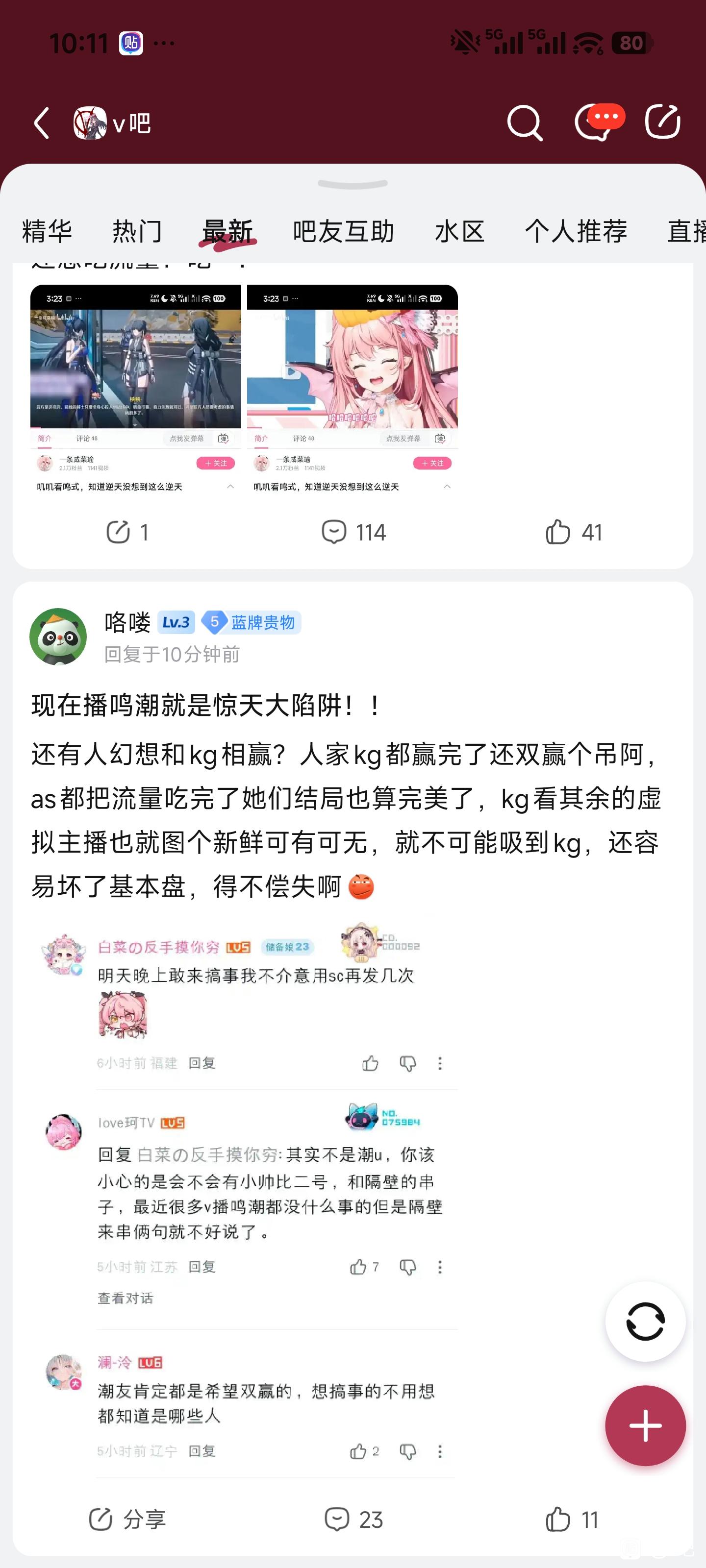The image size is (706, 1568).
Task: Open the 114 comments of top post
Action: (353, 533)
